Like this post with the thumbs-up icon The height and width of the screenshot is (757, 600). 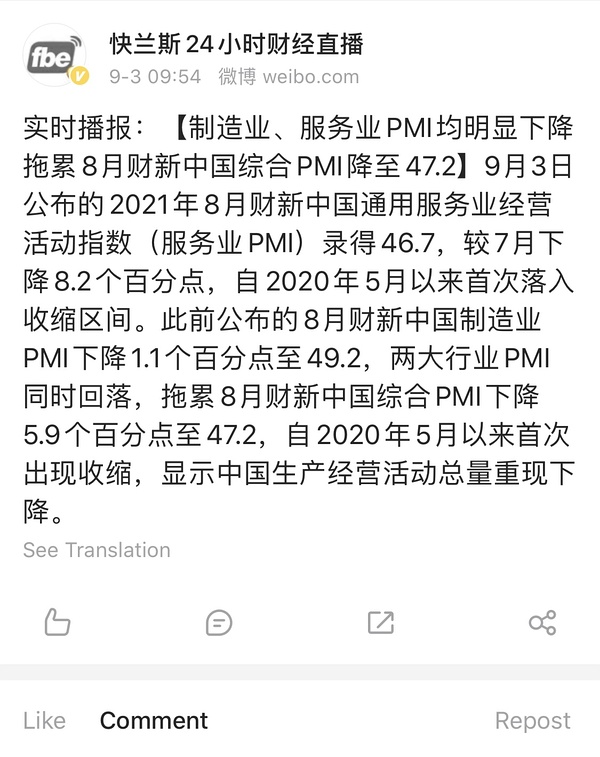57,623
